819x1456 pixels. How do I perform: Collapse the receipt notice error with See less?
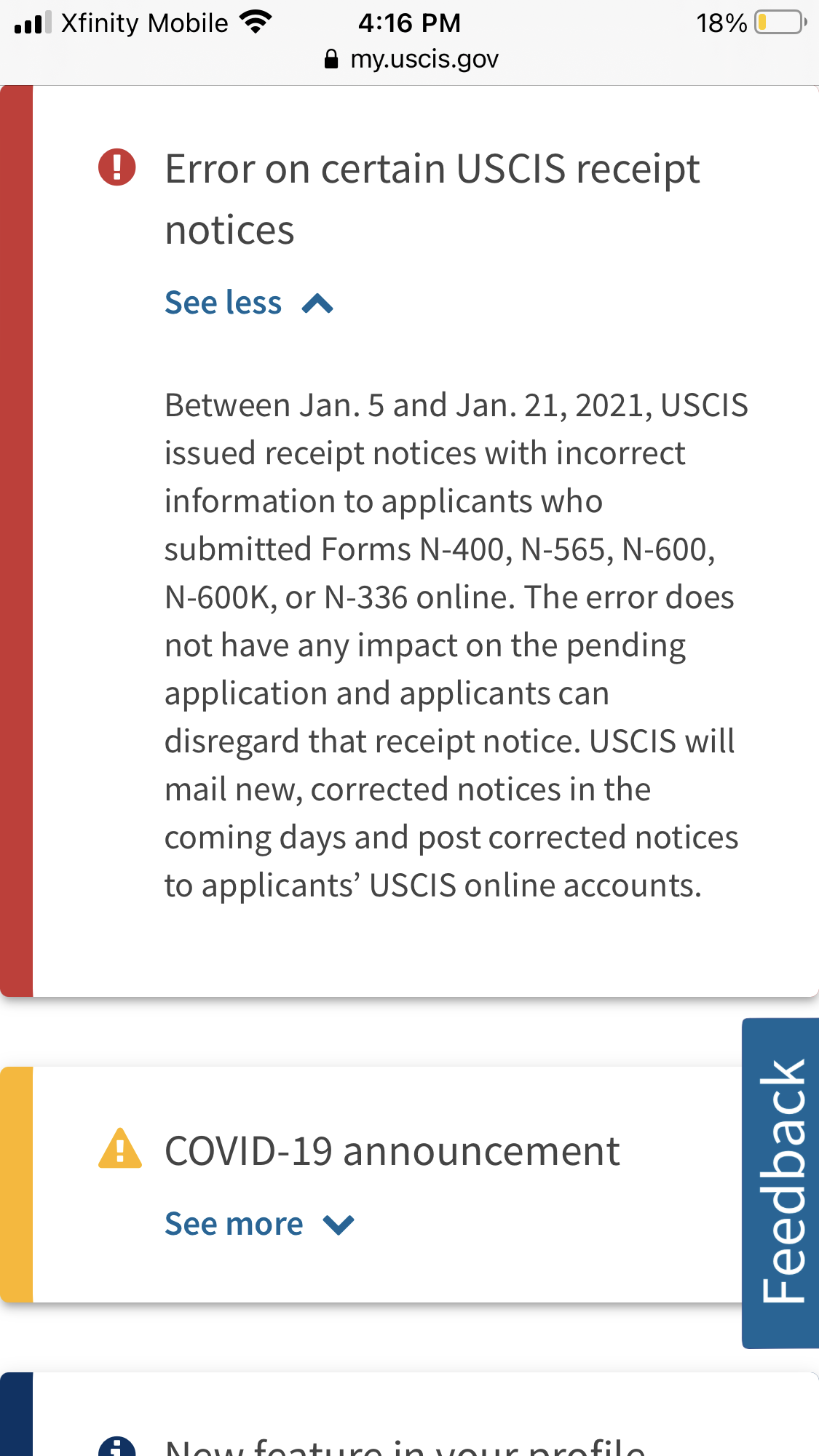click(x=249, y=303)
